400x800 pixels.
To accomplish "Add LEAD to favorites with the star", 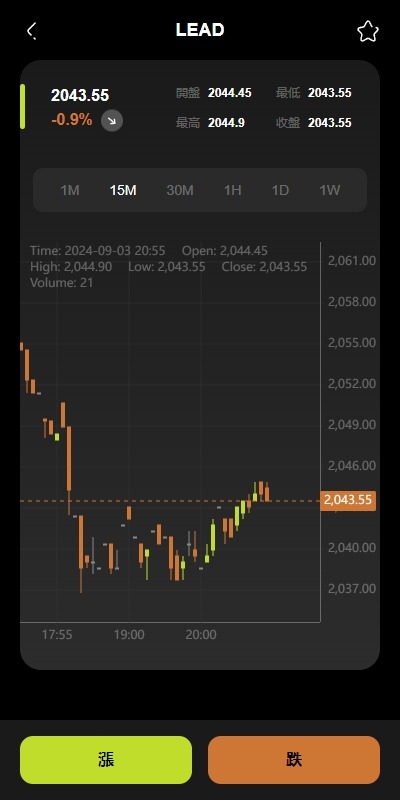I will tap(368, 31).
